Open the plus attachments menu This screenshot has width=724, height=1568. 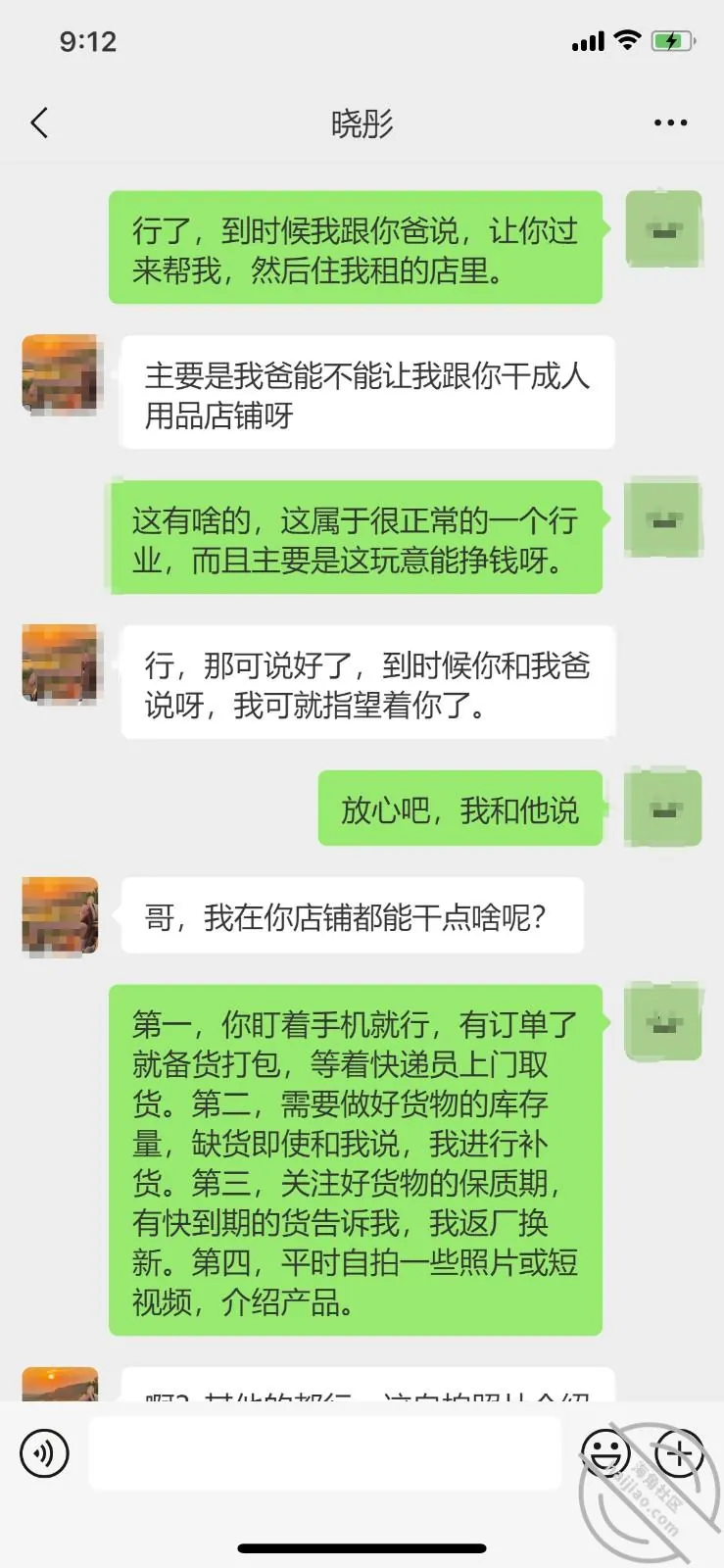point(679,1452)
